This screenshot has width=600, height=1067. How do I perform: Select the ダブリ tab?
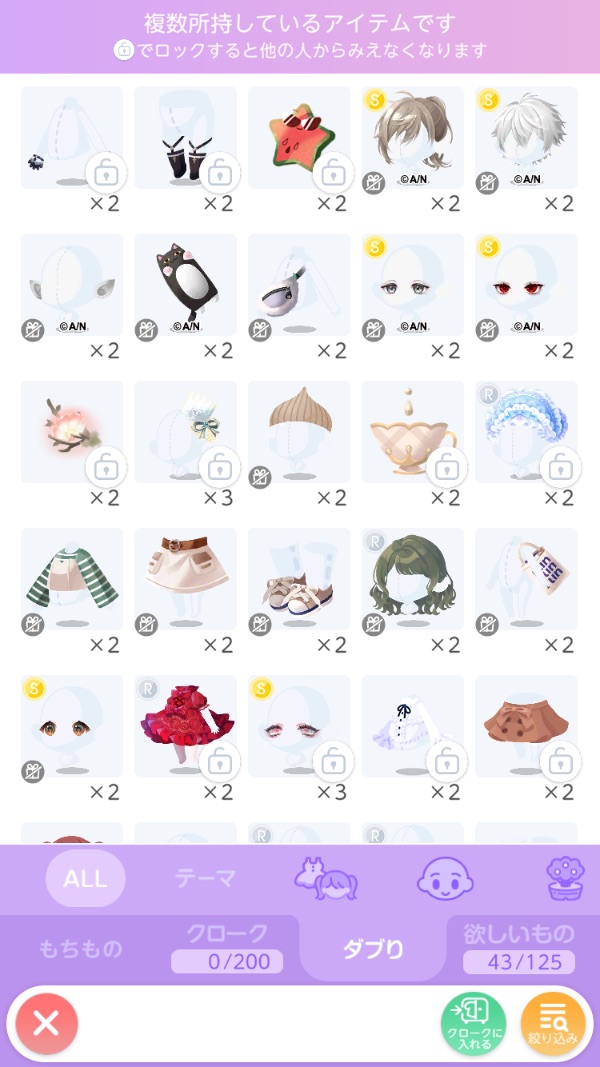pyautogui.click(x=372, y=948)
